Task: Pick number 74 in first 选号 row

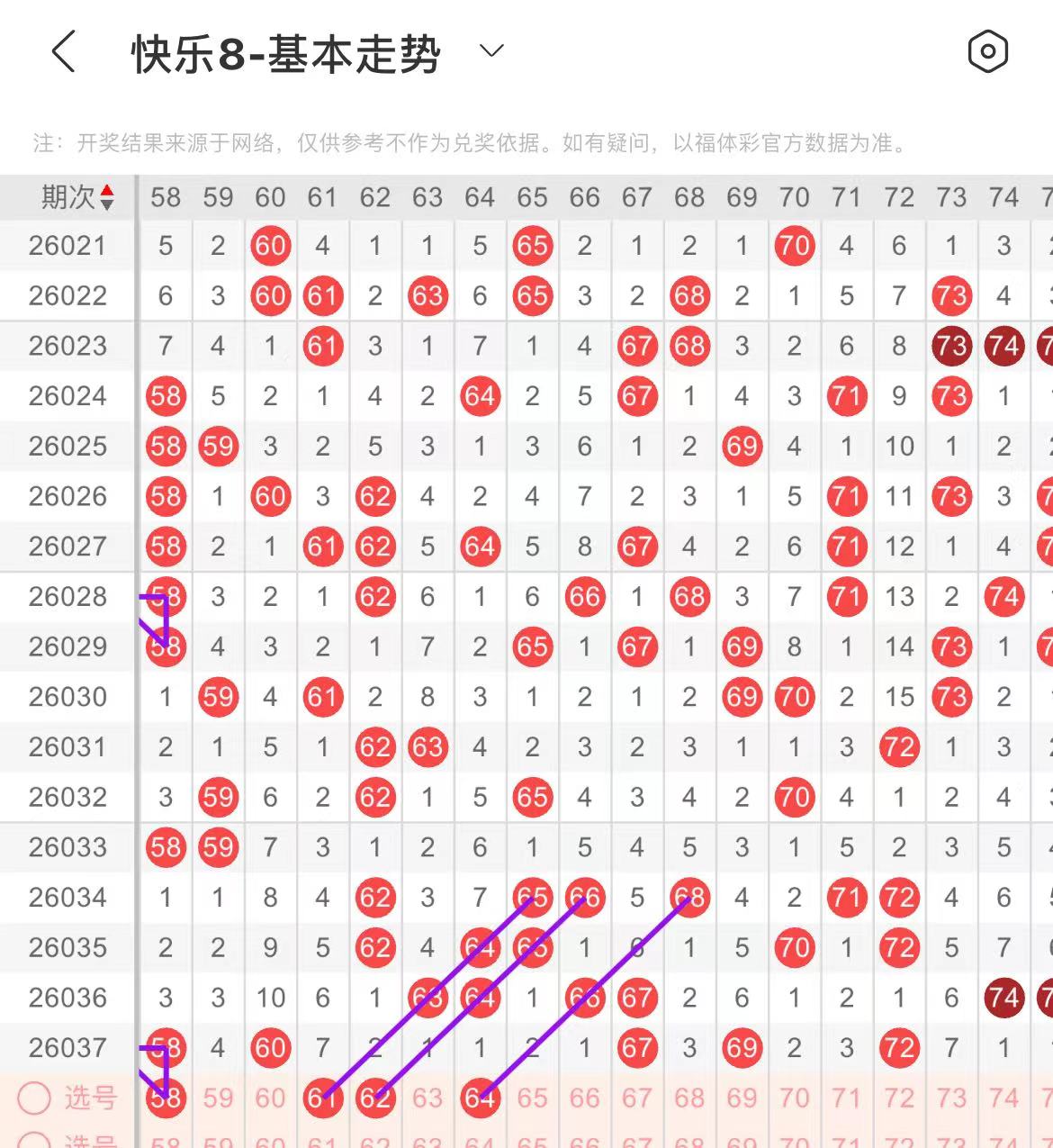Action: [x=1003, y=1098]
